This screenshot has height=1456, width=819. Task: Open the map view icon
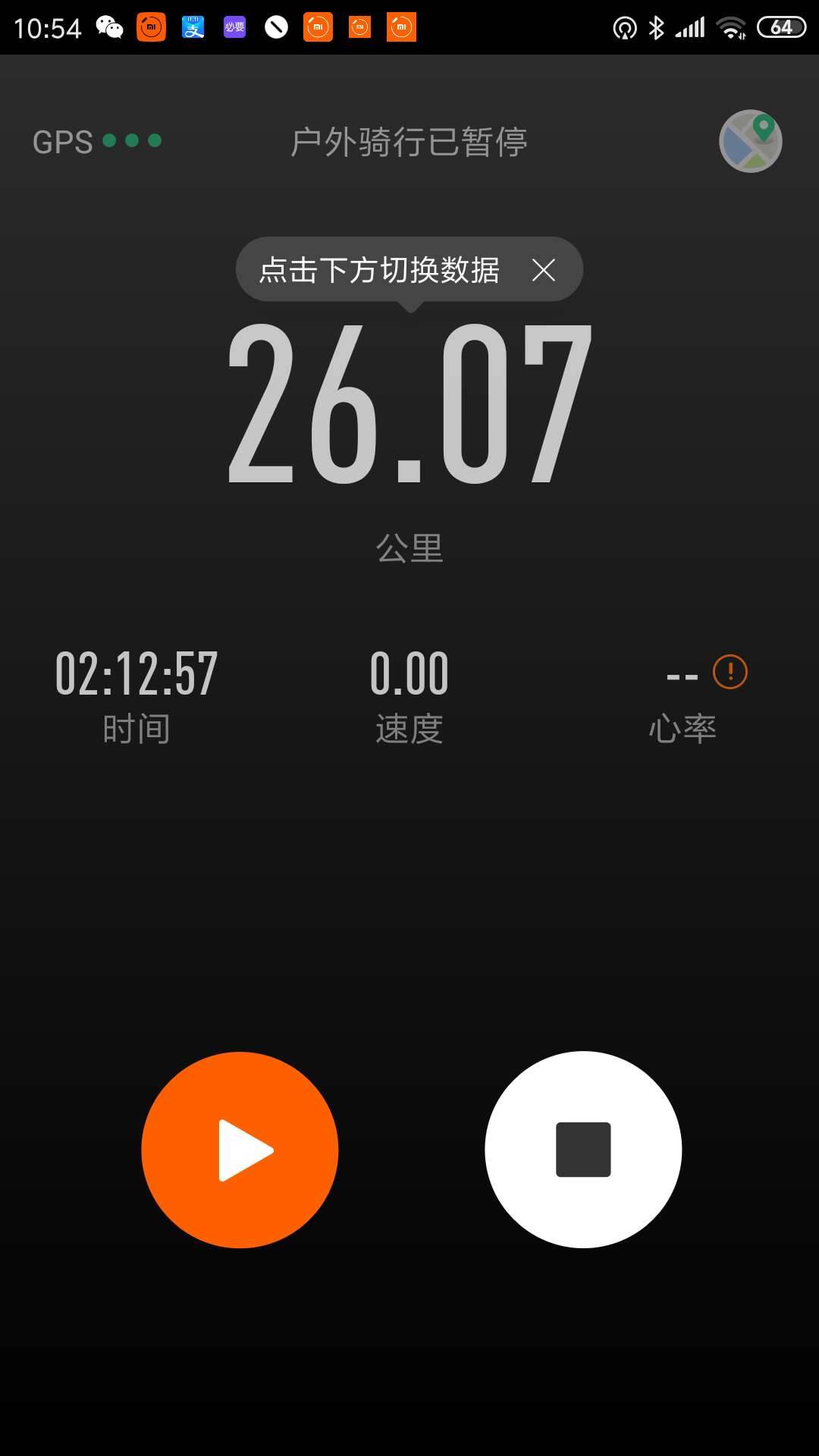(750, 141)
